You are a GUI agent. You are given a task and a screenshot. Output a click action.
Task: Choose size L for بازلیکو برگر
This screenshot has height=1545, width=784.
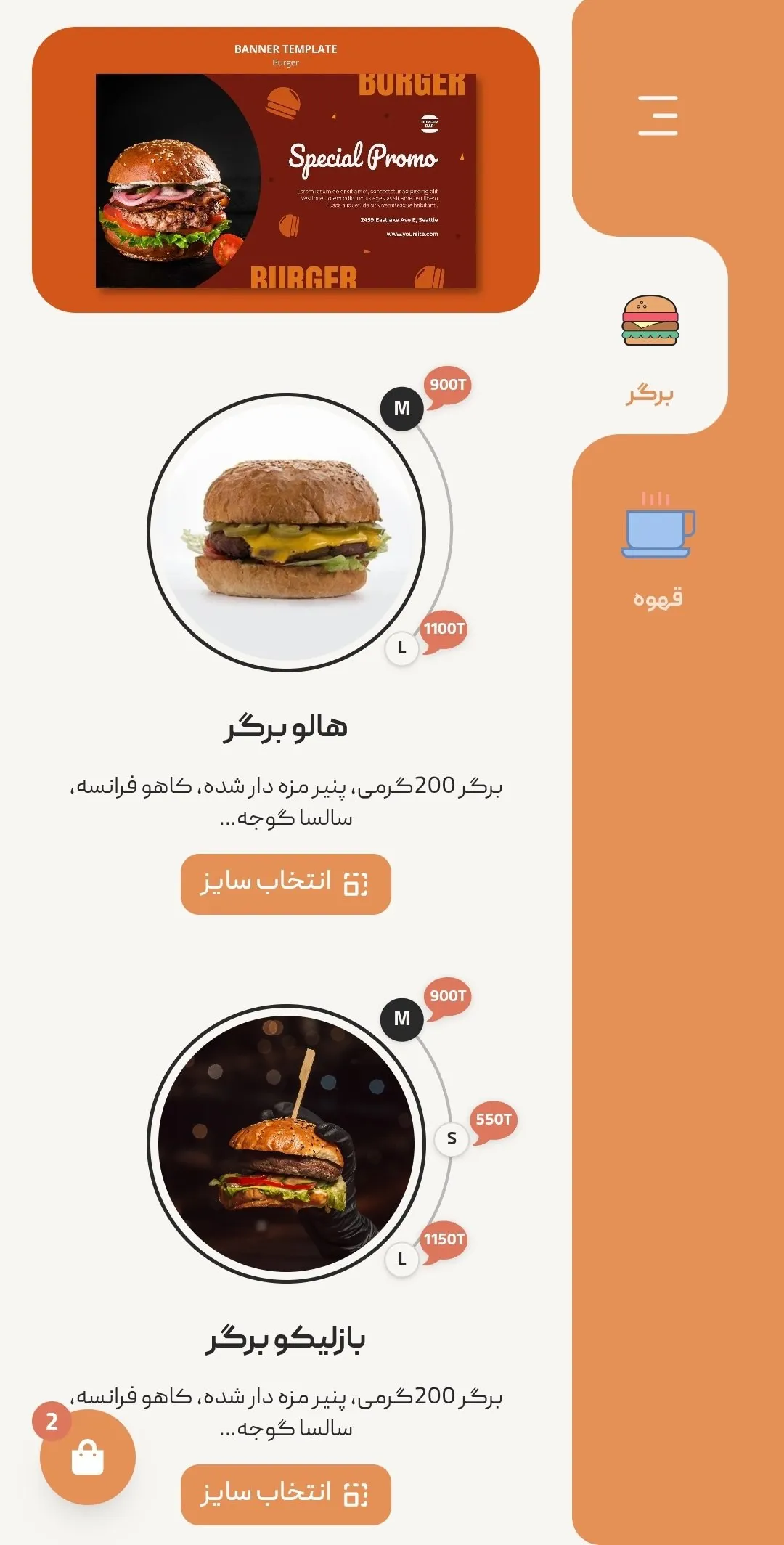tap(401, 1259)
